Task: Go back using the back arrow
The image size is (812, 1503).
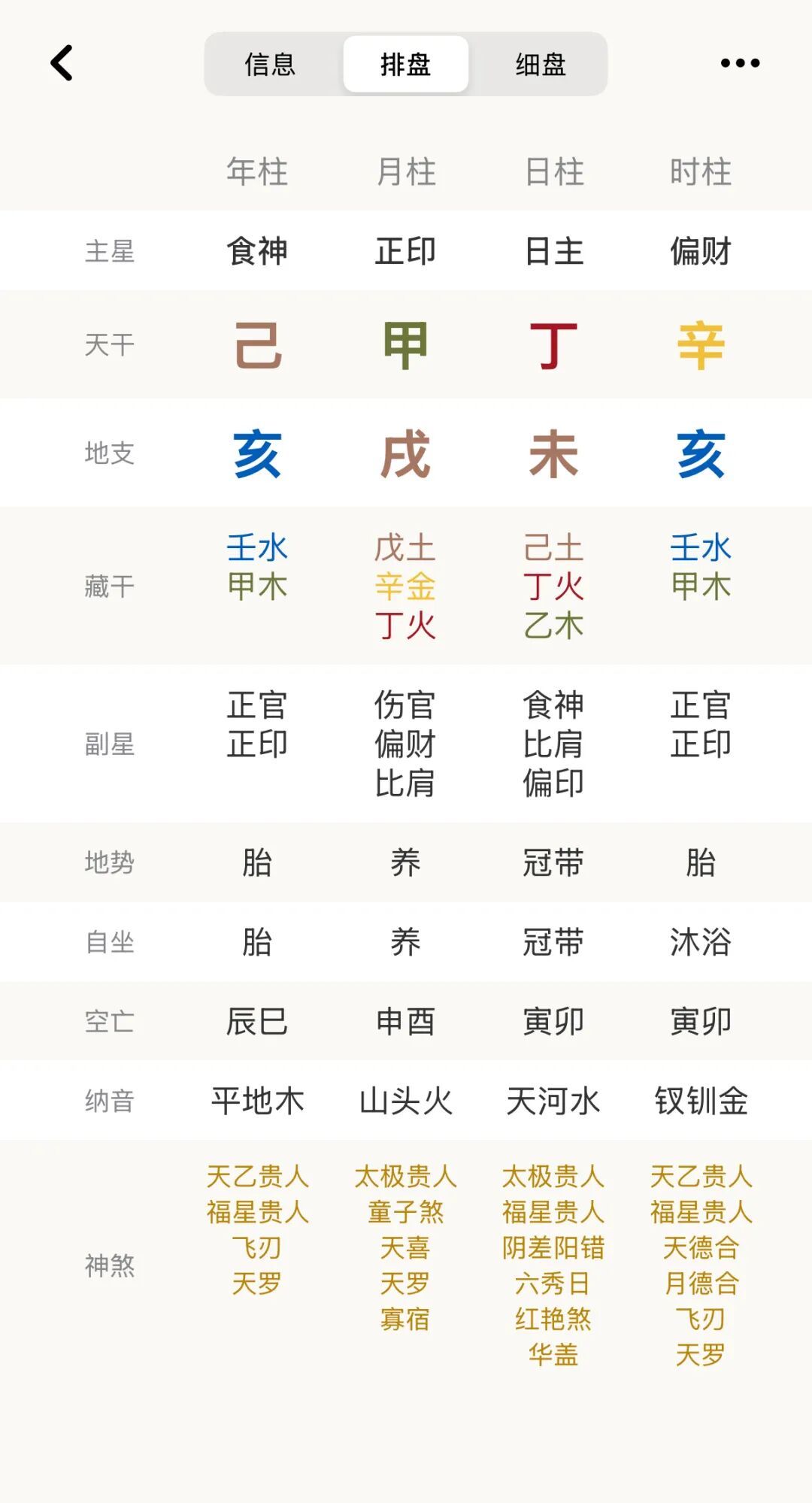Action: pyautogui.click(x=62, y=63)
